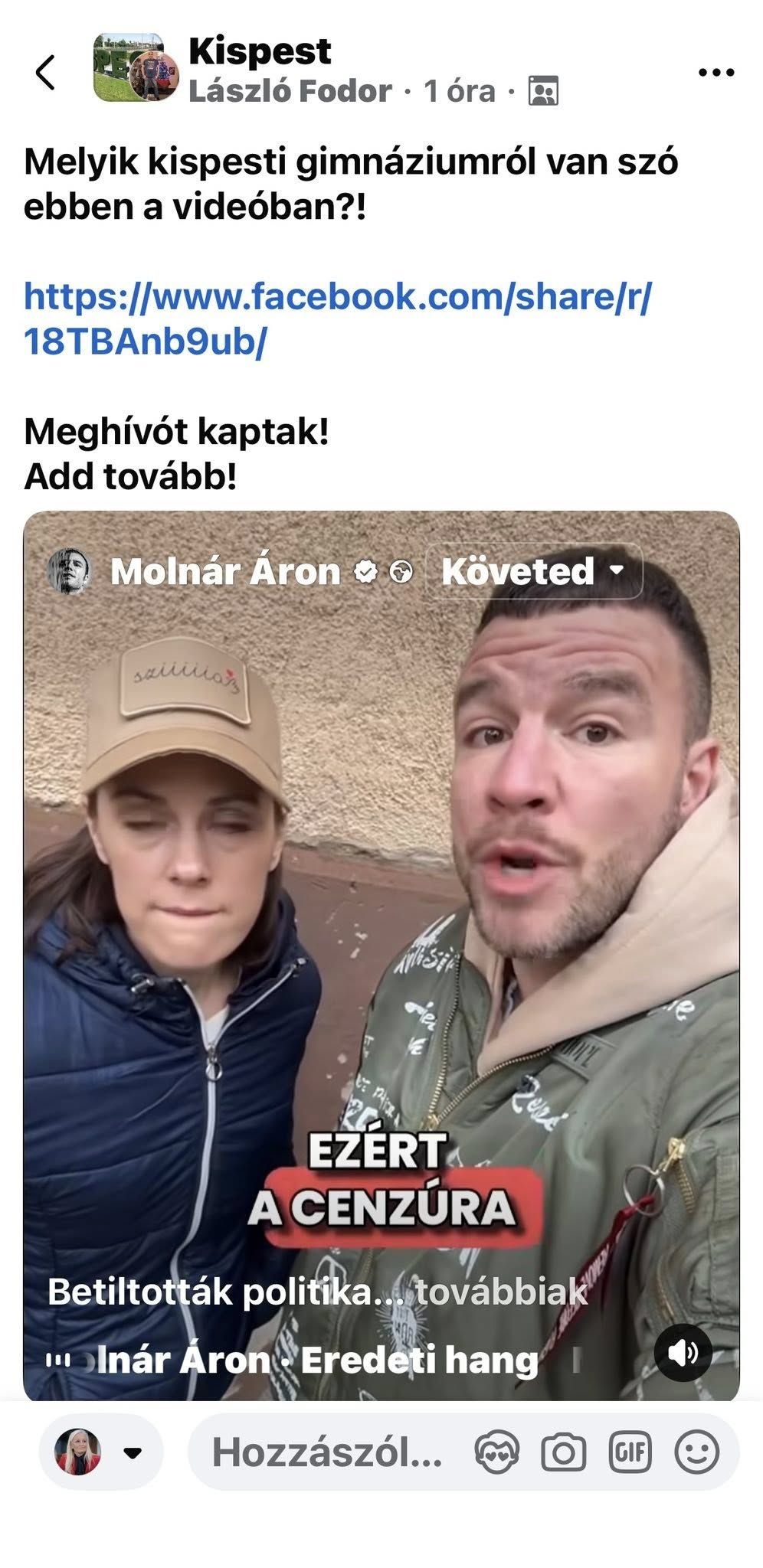Open Molnár Áron's profile from video
Image resolution: width=763 pixels, height=1568 pixels.
[x=224, y=571]
